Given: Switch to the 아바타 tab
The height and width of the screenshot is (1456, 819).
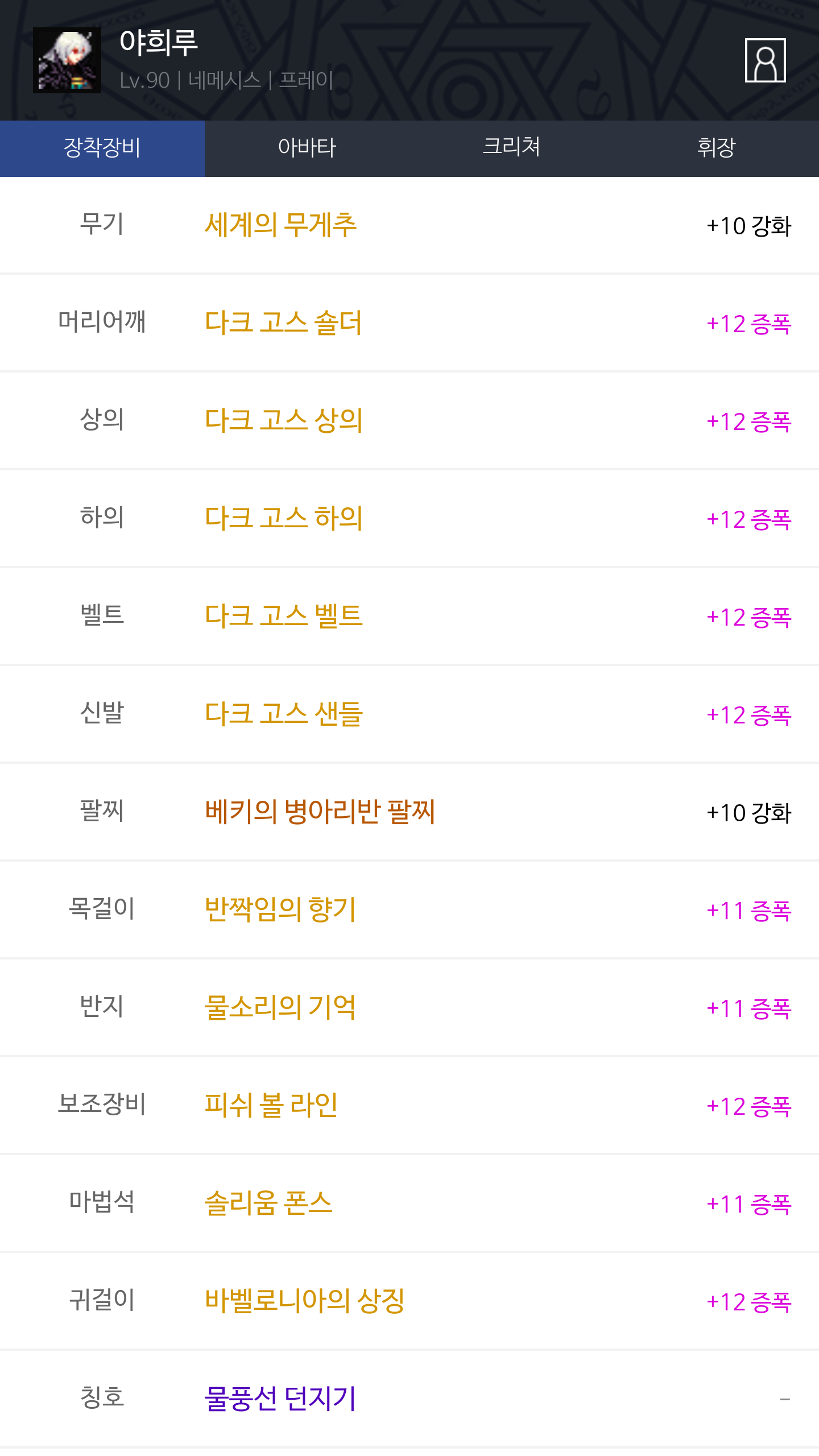Looking at the screenshot, I should tap(307, 148).
